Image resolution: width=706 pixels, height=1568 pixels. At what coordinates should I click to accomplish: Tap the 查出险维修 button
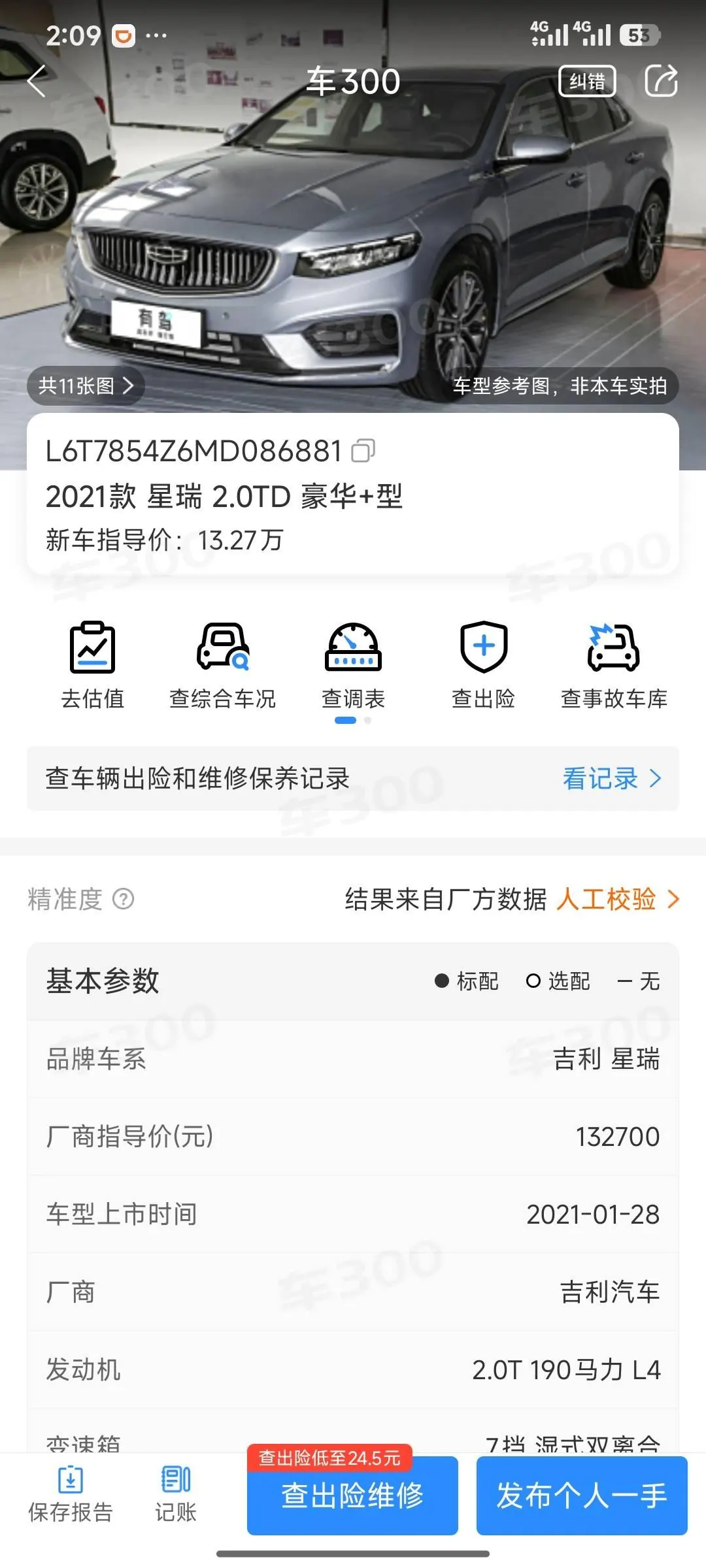point(352,1495)
